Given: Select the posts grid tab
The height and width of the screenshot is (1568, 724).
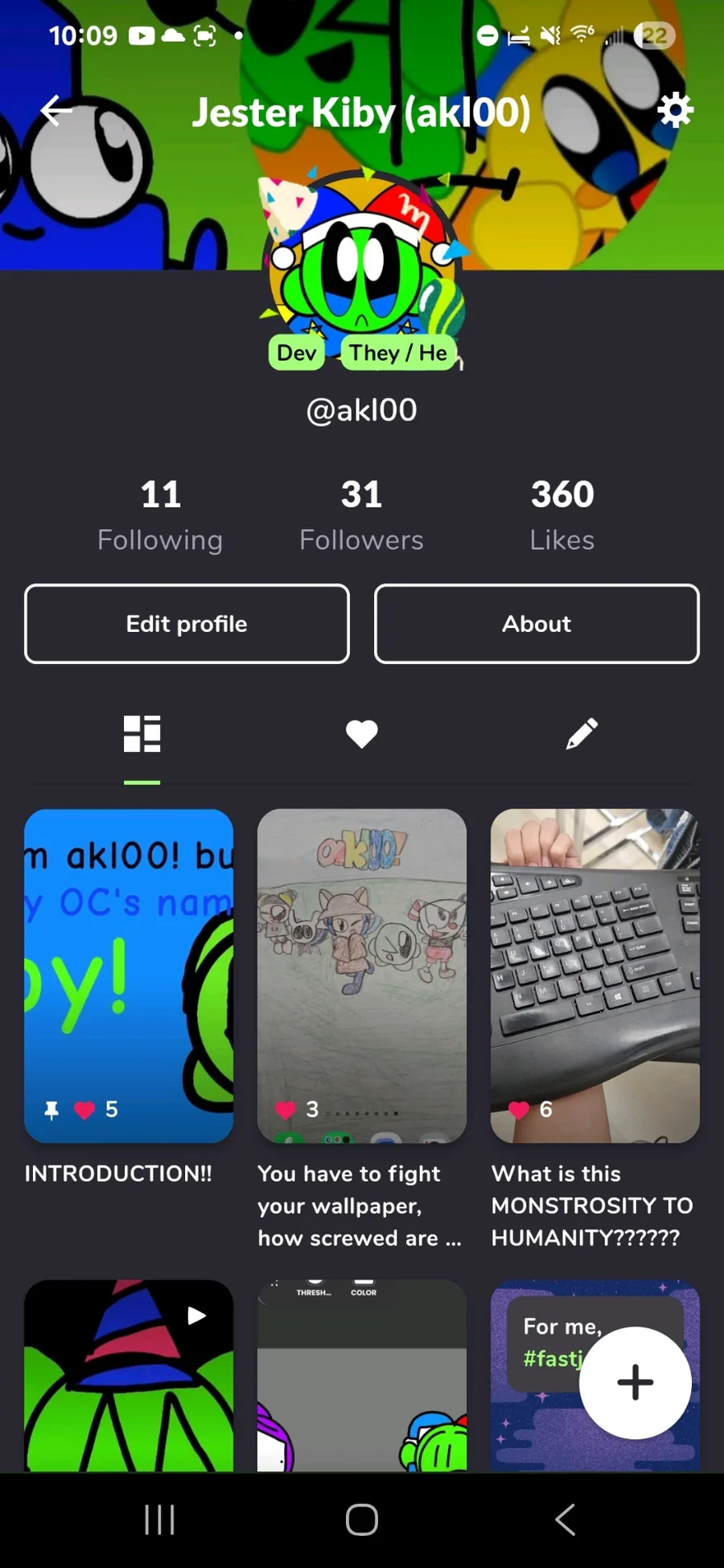Looking at the screenshot, I should (x=142, y=734).
